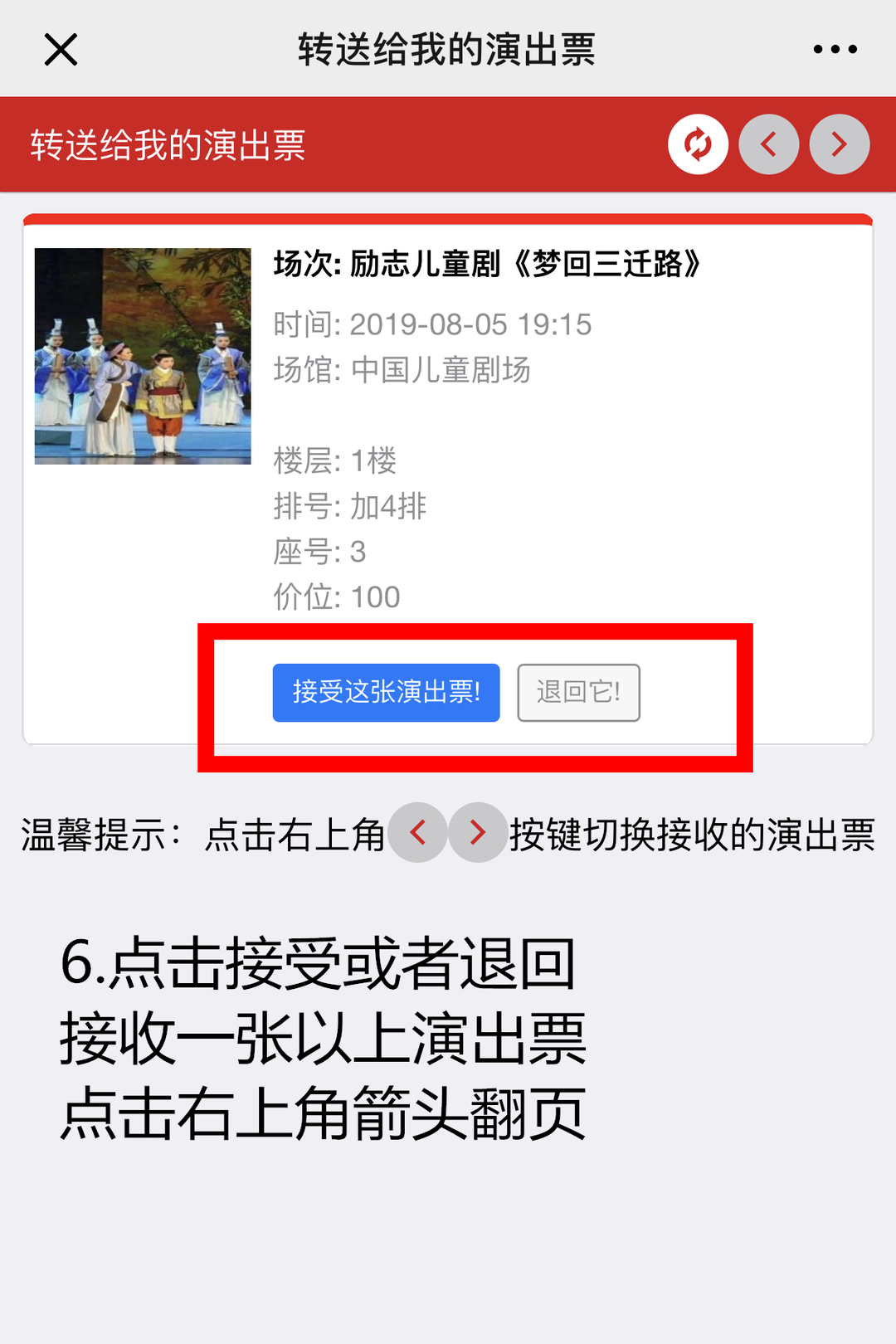Go to the next received ticket
The width and height of the screenshot is (896, 1344).
(x=839, y=144)
